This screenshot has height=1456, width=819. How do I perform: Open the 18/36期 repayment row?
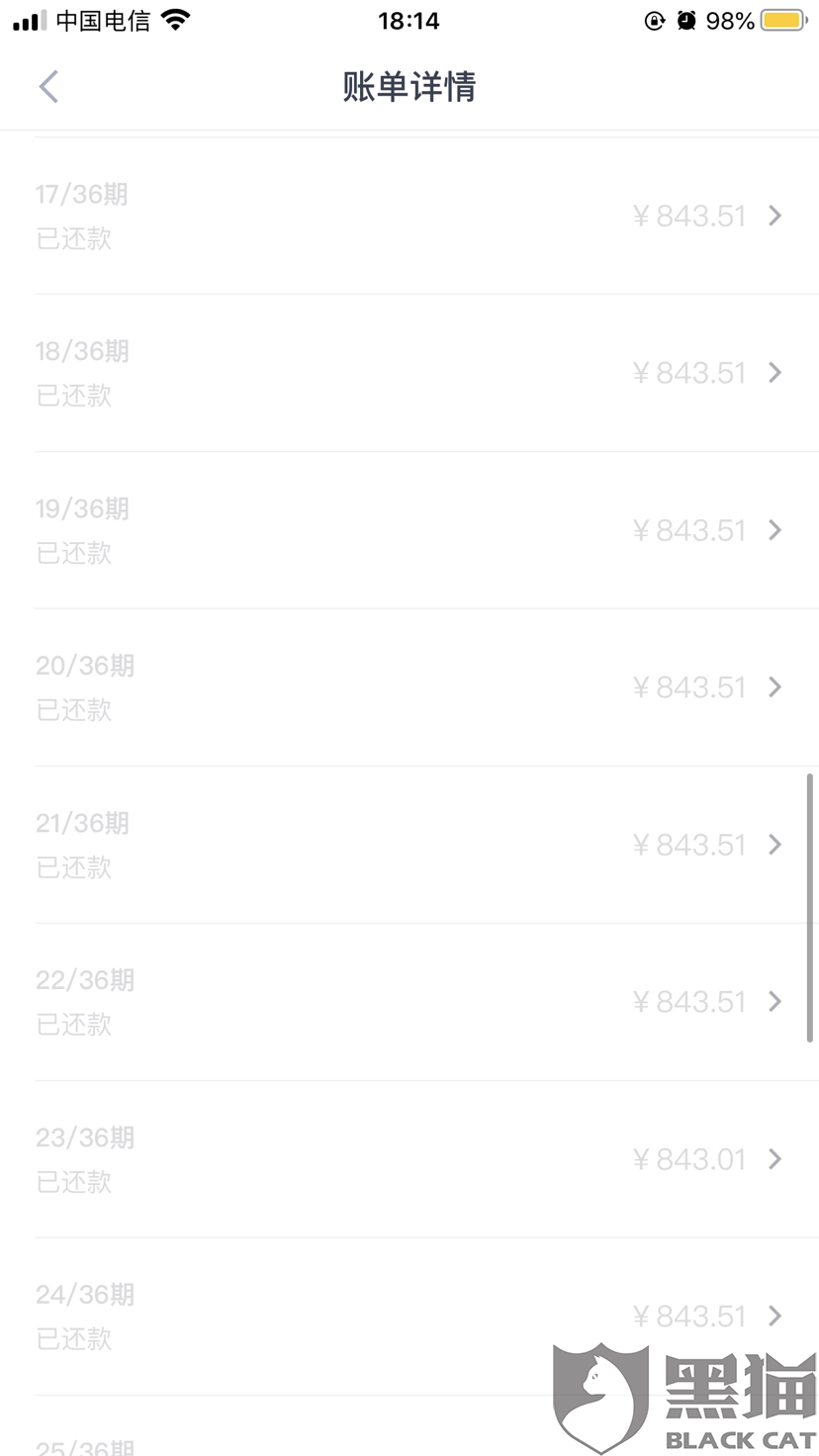click(409, 373)
